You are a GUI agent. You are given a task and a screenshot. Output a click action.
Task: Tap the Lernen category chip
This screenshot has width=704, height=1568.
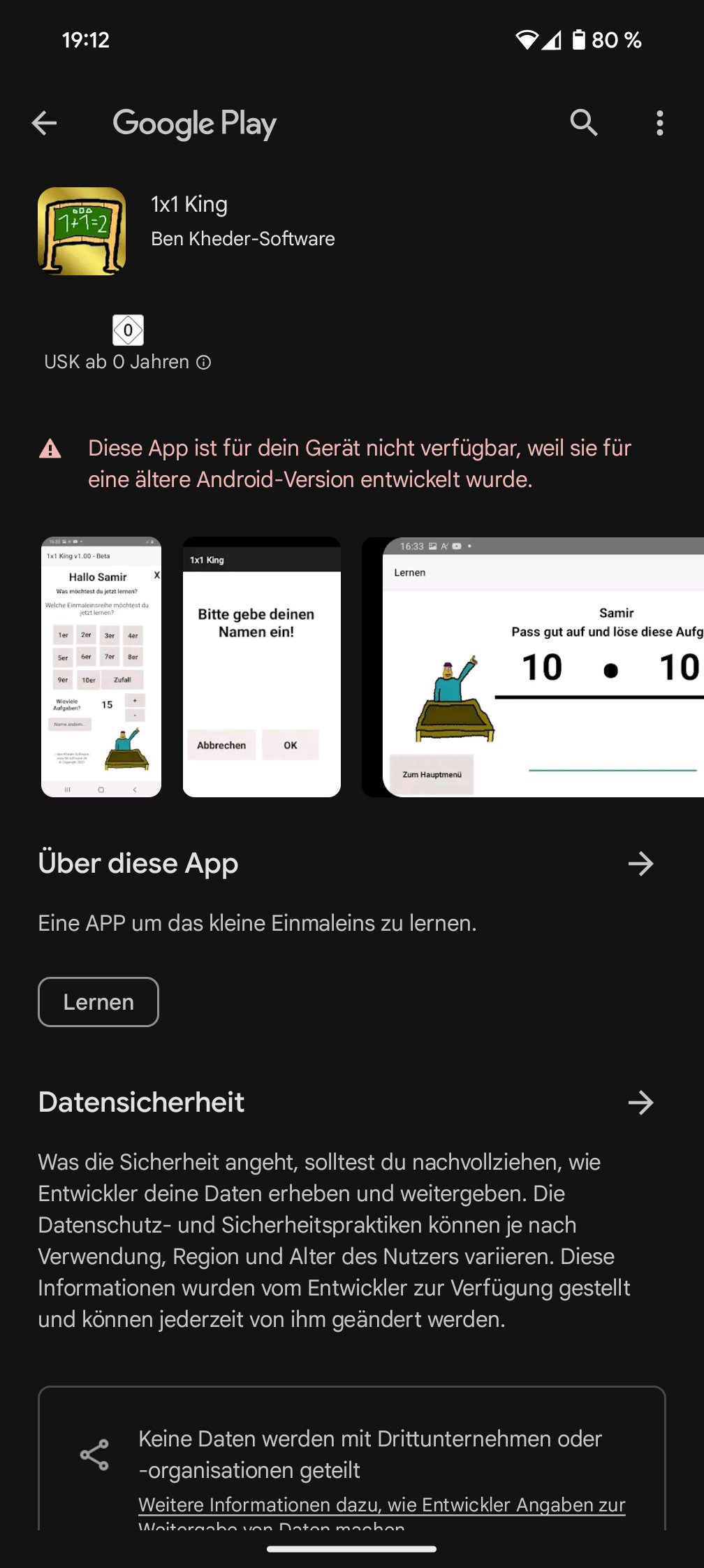click(98, 1002)
